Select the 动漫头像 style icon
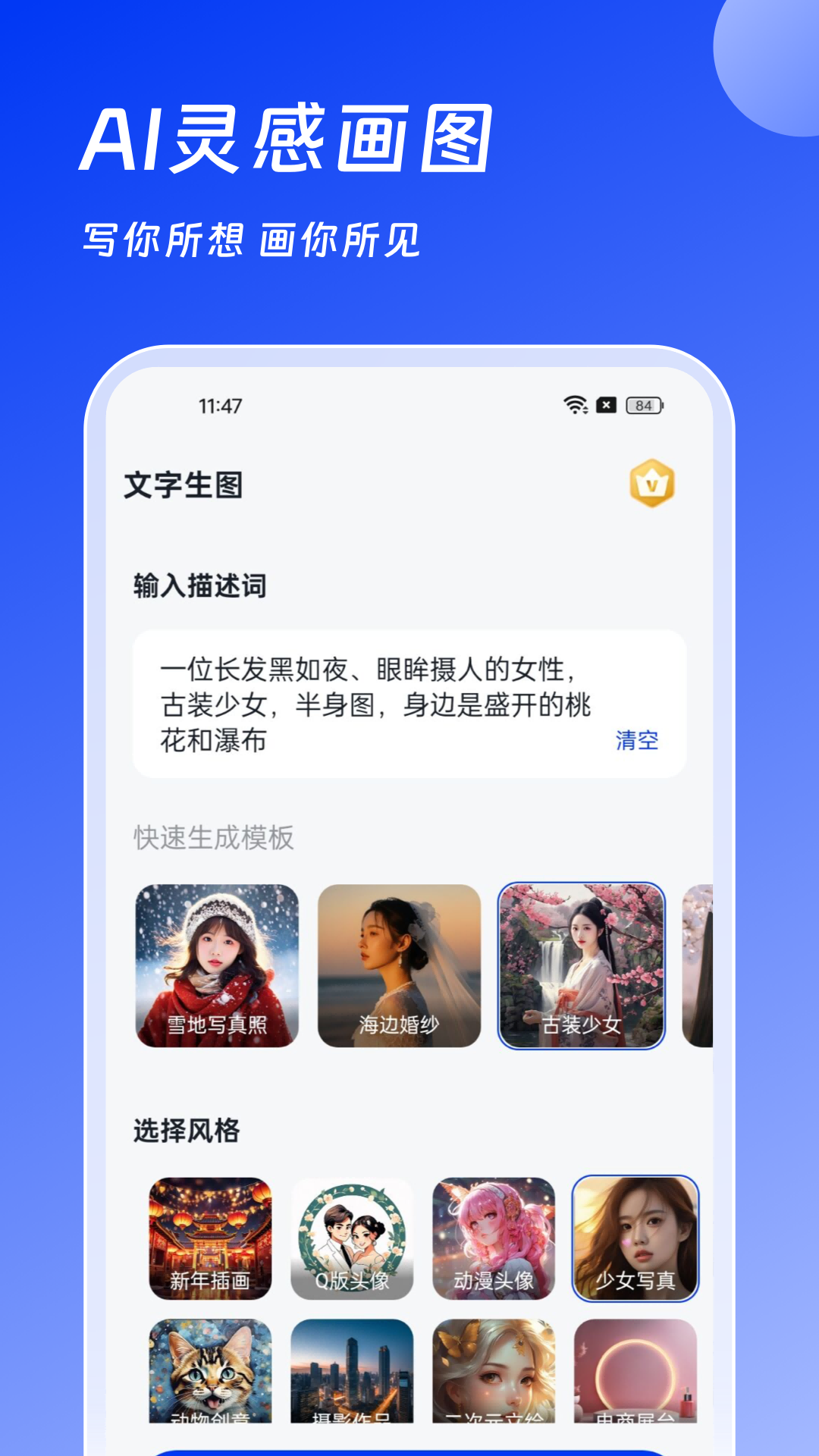819x1456 pixels. (494, 1238)
